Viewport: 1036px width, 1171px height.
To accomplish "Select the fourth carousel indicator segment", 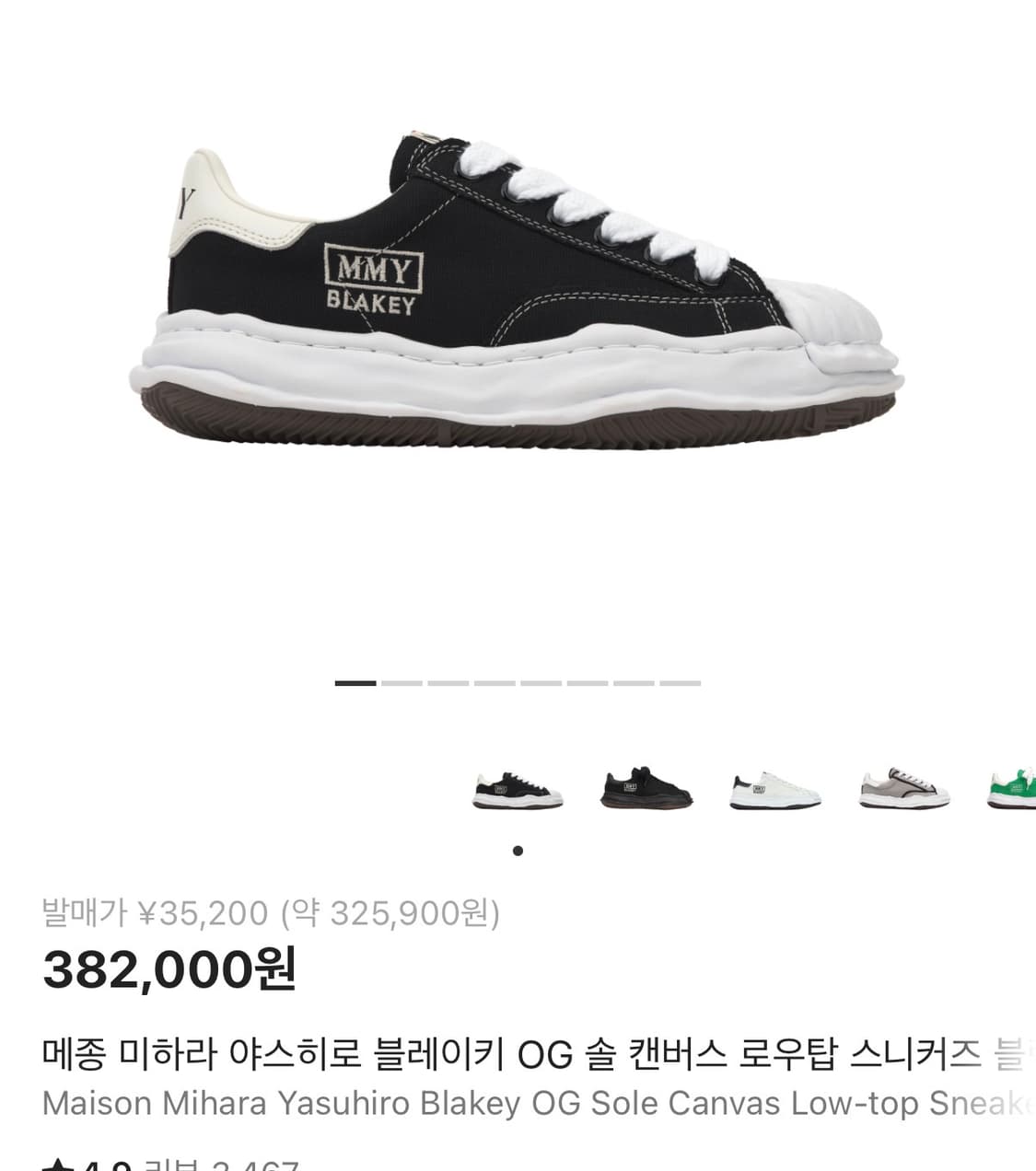I will (x=494, y=683).
